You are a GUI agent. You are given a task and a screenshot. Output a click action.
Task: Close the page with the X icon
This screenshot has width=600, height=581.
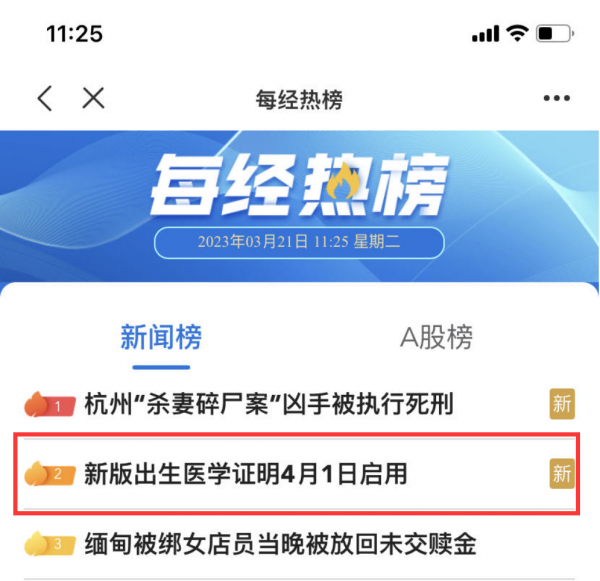(93, 98)
